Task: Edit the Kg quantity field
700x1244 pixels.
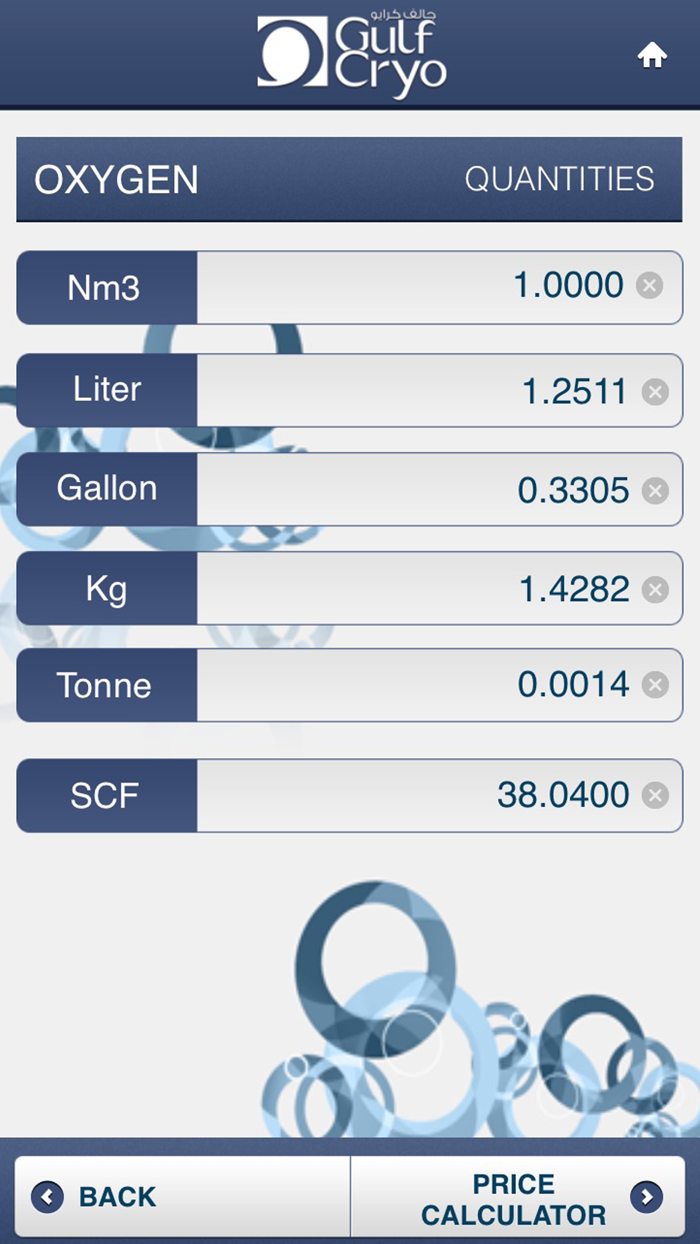Action: pyautogui.click(x=420, y=589)
